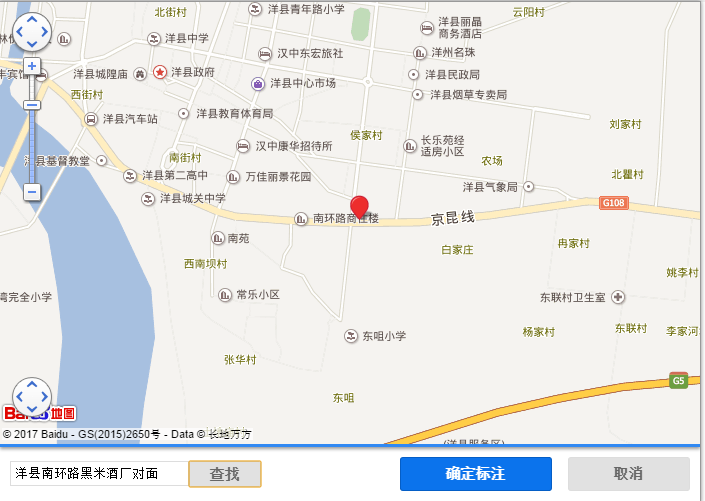Tap the map pan control at top
This screenshot has width=705, height=501.
(x=32, y=32)
